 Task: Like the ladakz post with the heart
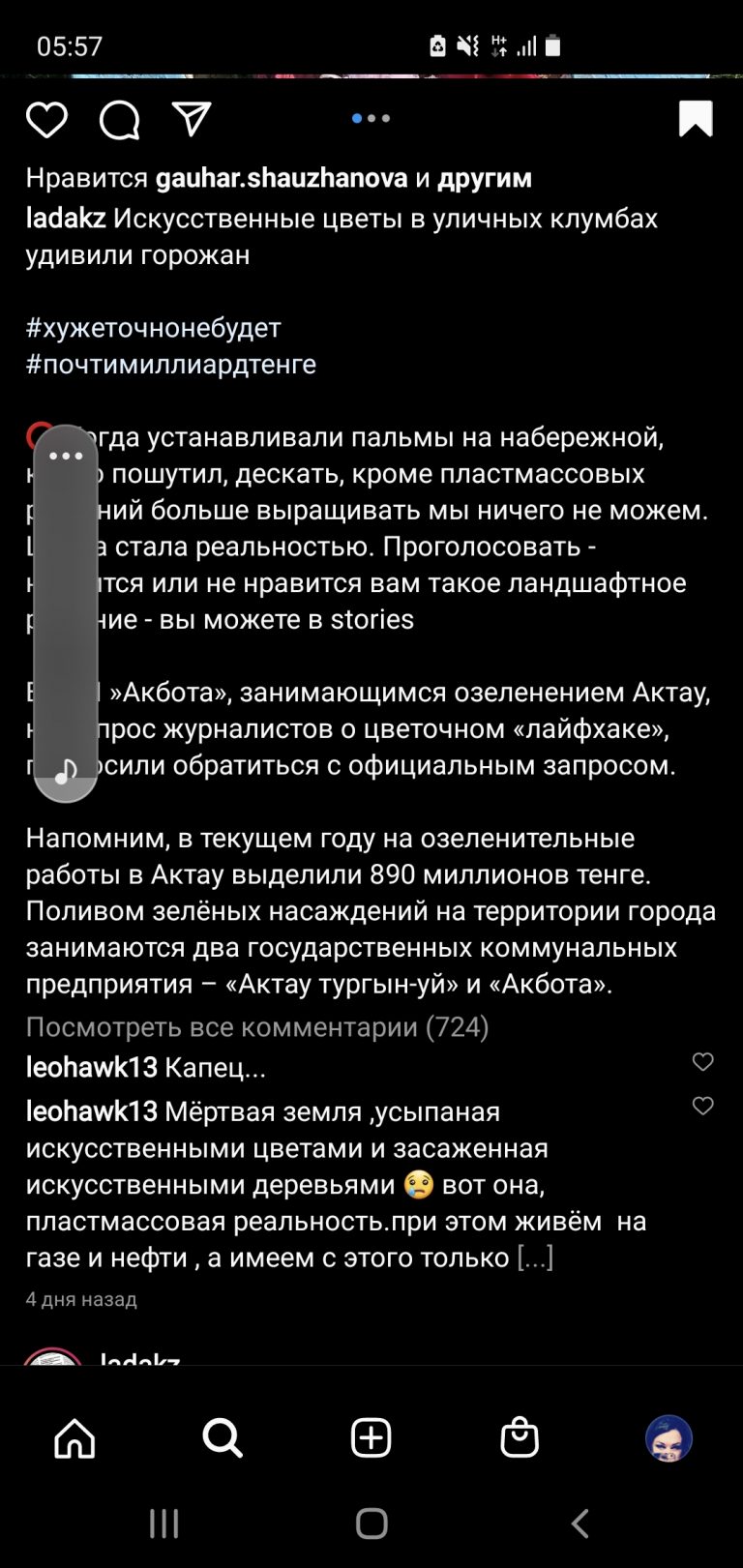click(x=46, y=120)
